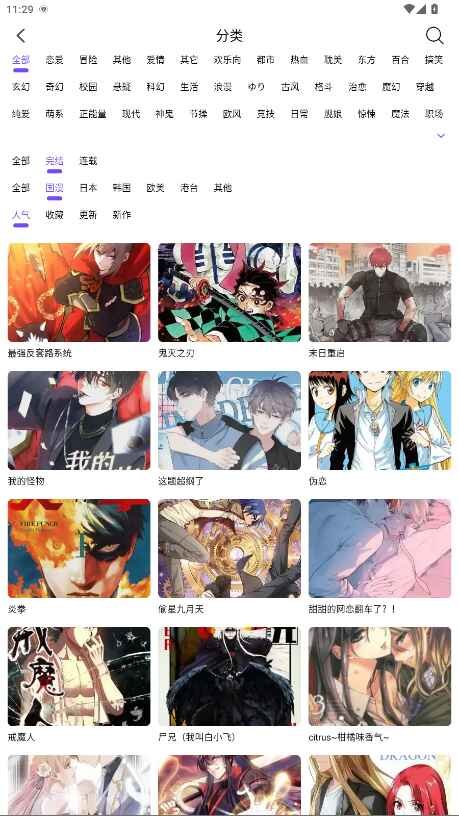Show 新作 sorting
Image resolution: width=459 pixels, height=816 pixels.
tap(122, 215)
